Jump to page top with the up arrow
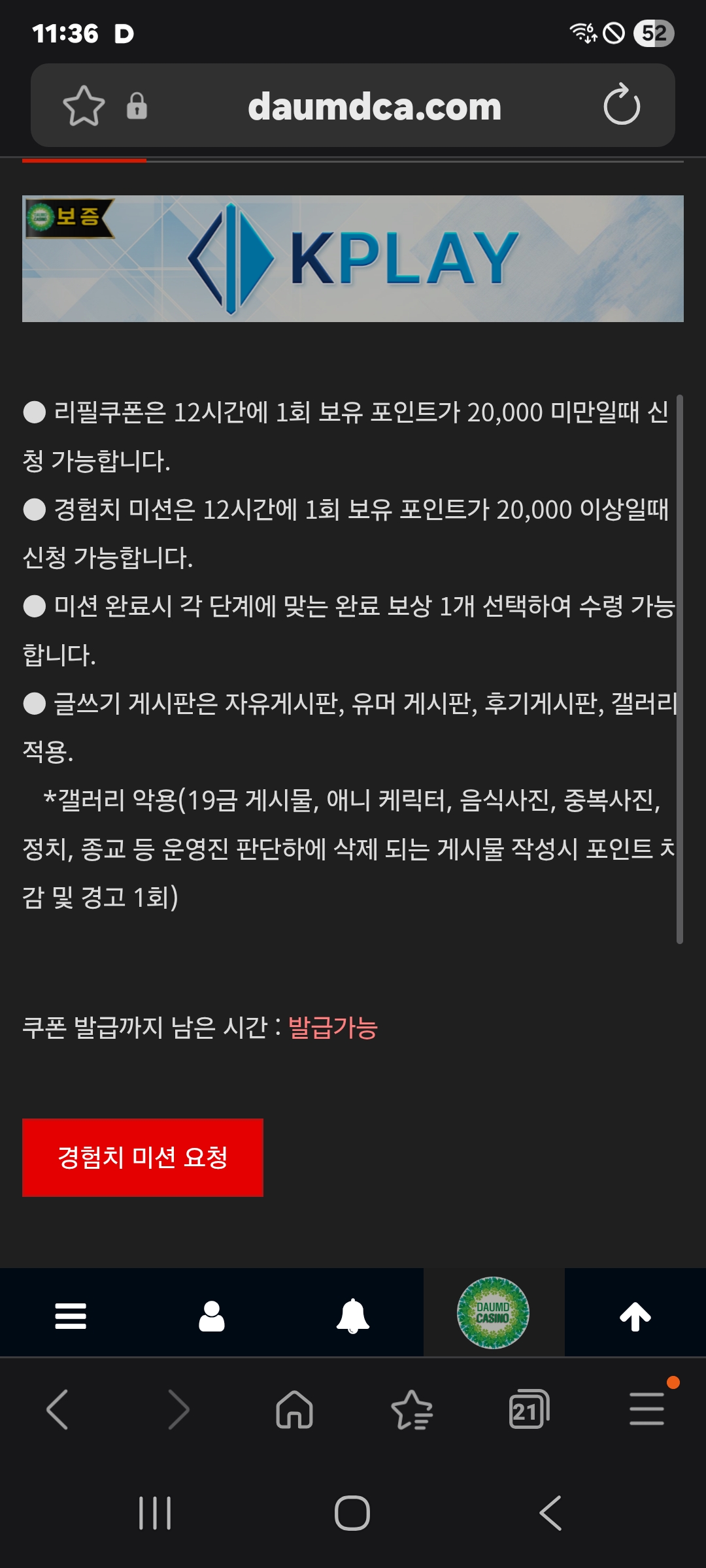Image resolution: width=706 pixels, height=1568 pixels. tap(635, 1316)
